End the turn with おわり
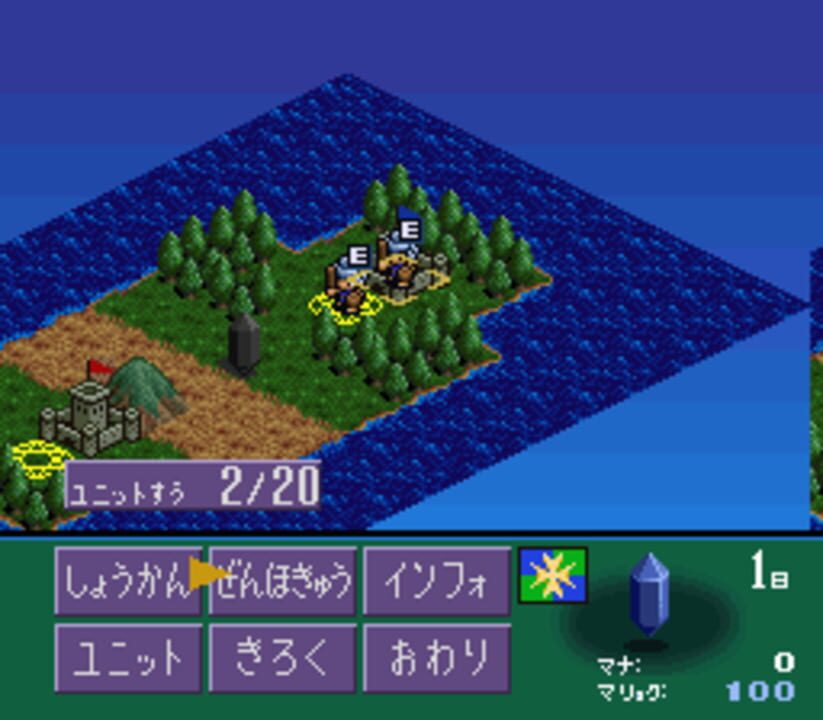This screenshot has width=823, height=720. point(437,658)
